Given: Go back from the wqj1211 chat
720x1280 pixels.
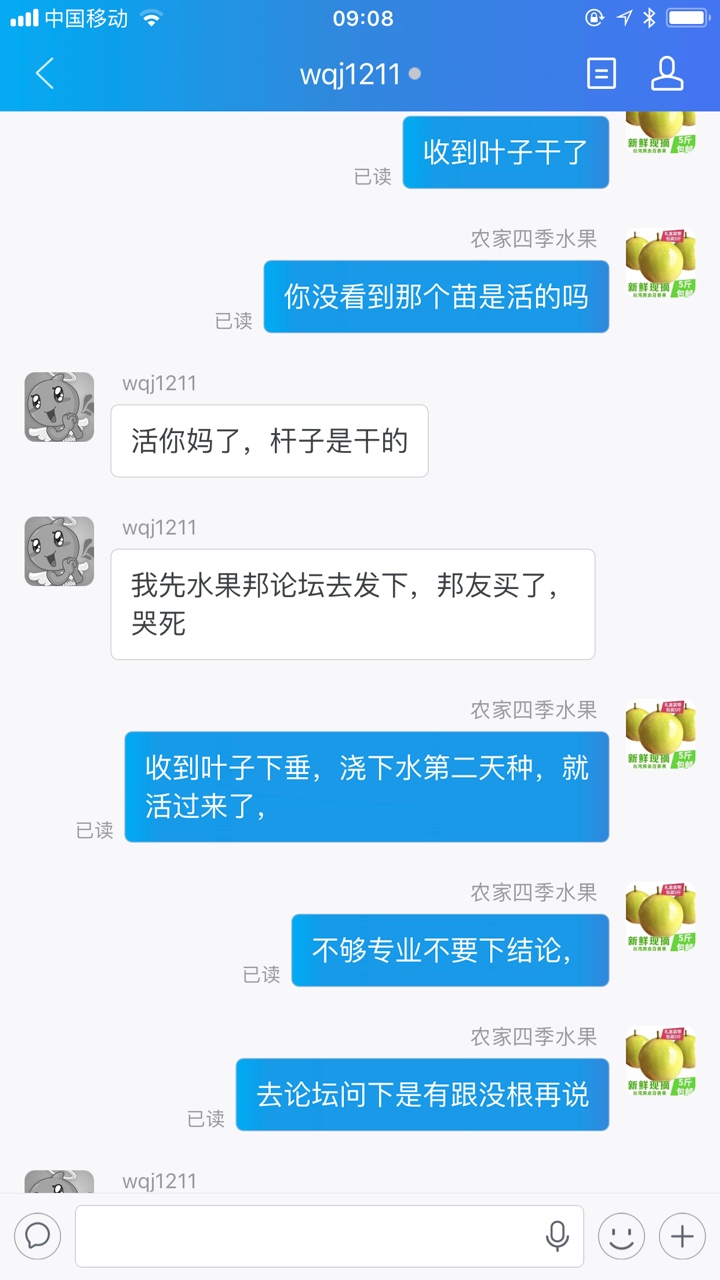Looking at the screenshot, I should [x=44, y=74].
